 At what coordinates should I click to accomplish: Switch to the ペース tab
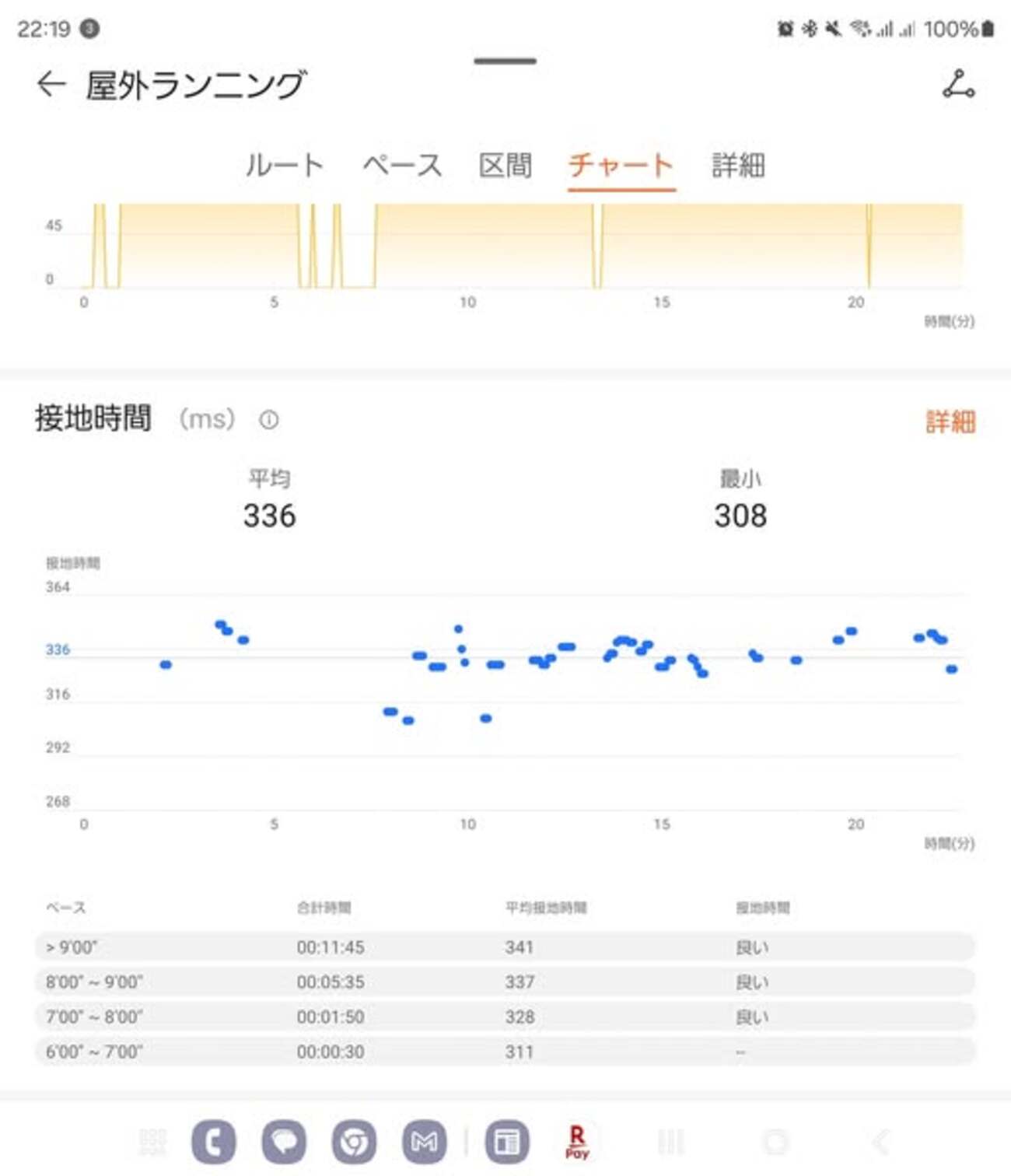[402, 165]
